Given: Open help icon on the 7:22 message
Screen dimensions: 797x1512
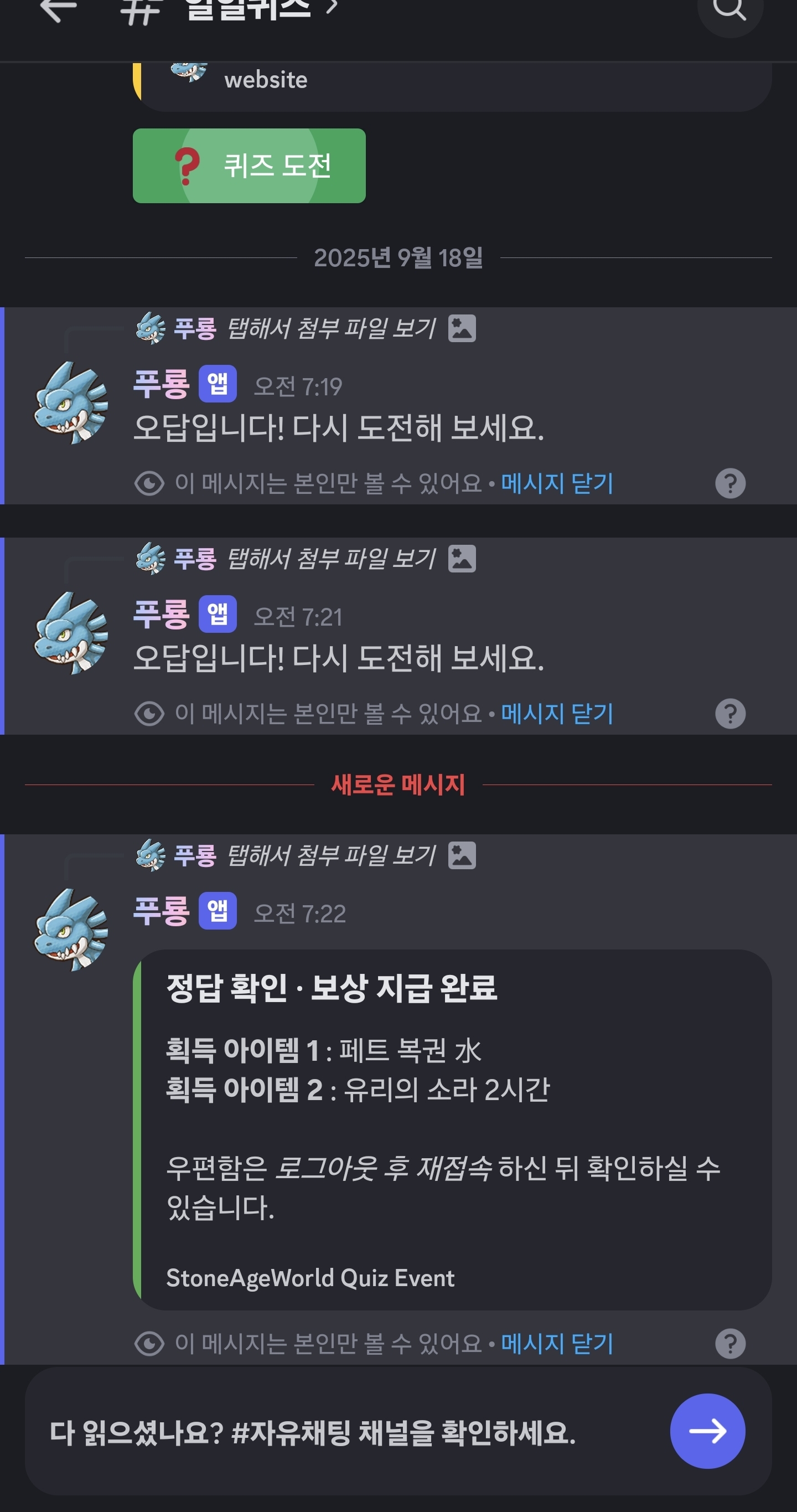Looking at the screenshot, I should point(730,1344).
